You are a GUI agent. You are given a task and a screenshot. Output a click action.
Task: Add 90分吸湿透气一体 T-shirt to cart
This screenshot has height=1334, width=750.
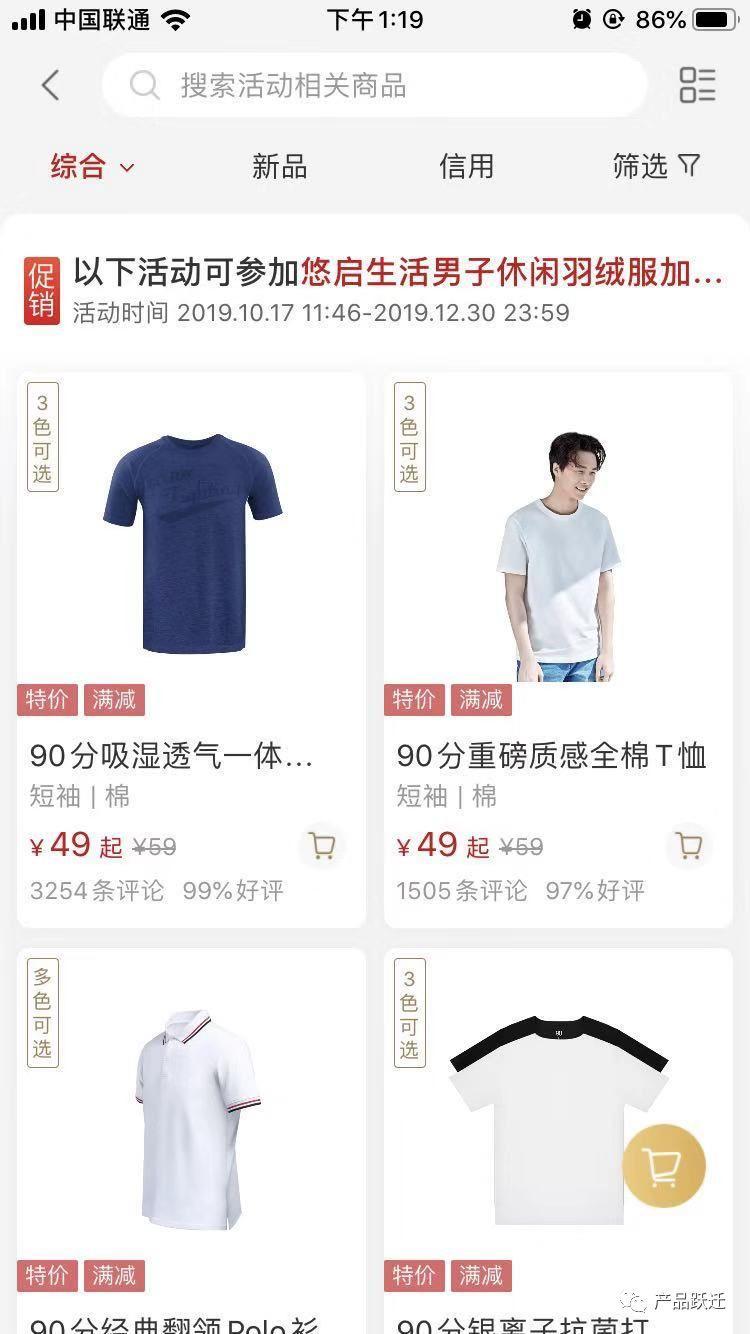click(x=322, y=847)
